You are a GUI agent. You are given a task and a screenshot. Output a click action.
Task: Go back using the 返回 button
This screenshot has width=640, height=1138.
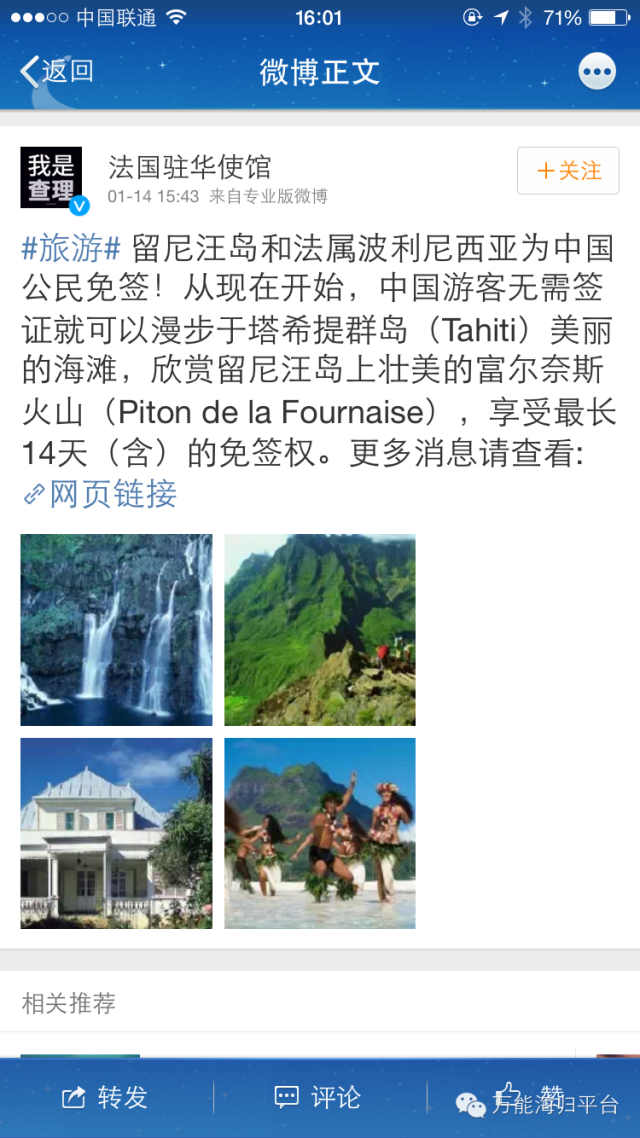coord(57,71)
